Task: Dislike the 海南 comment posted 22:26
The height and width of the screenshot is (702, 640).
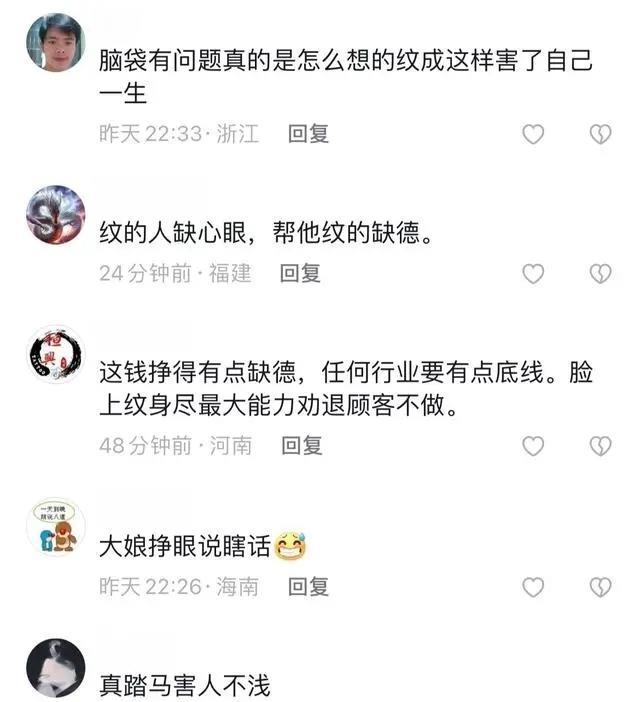Action: (x=599, y=587)
